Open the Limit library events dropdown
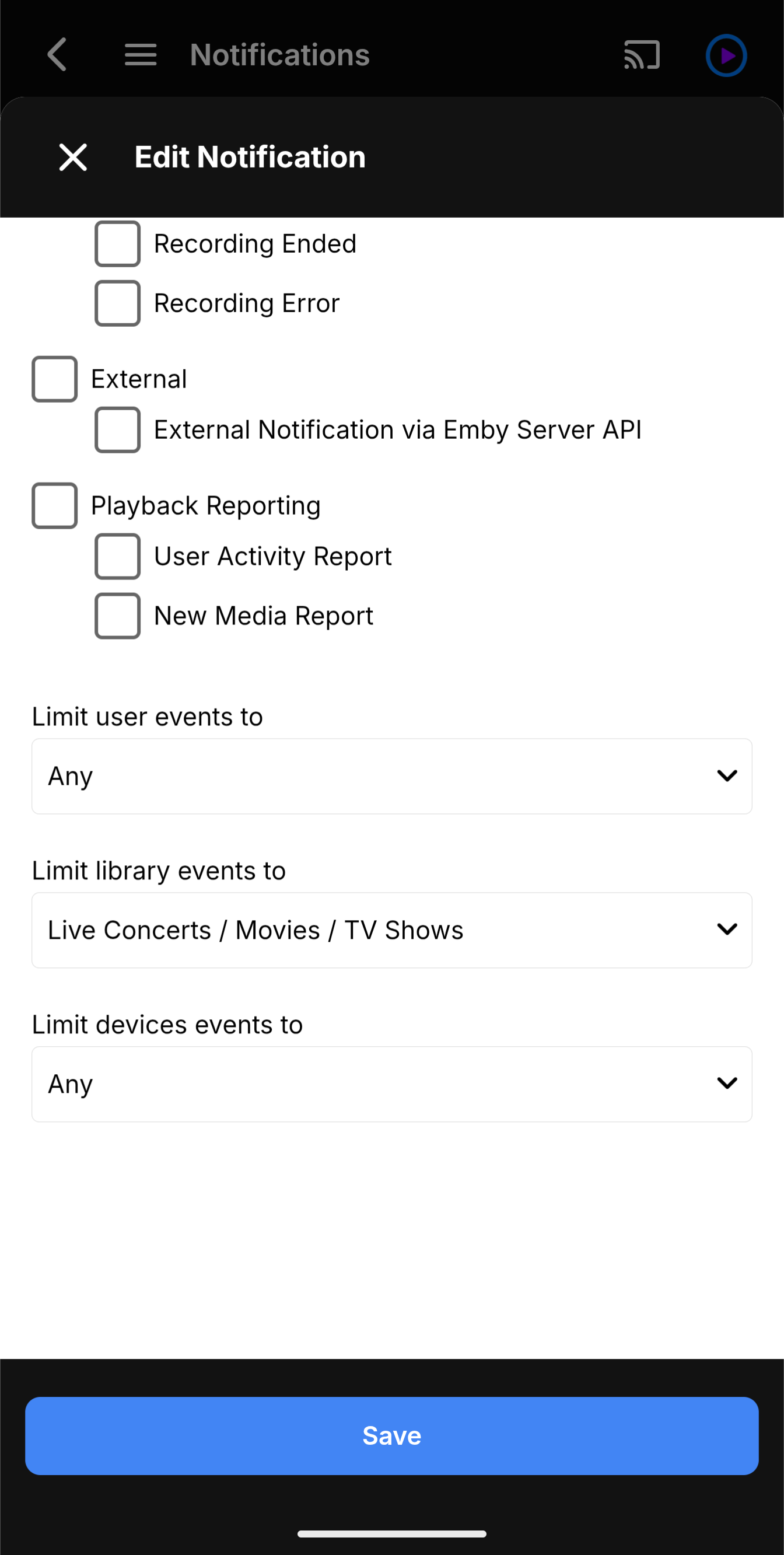This screenshot has height=1555, width=784. point(391,930)
